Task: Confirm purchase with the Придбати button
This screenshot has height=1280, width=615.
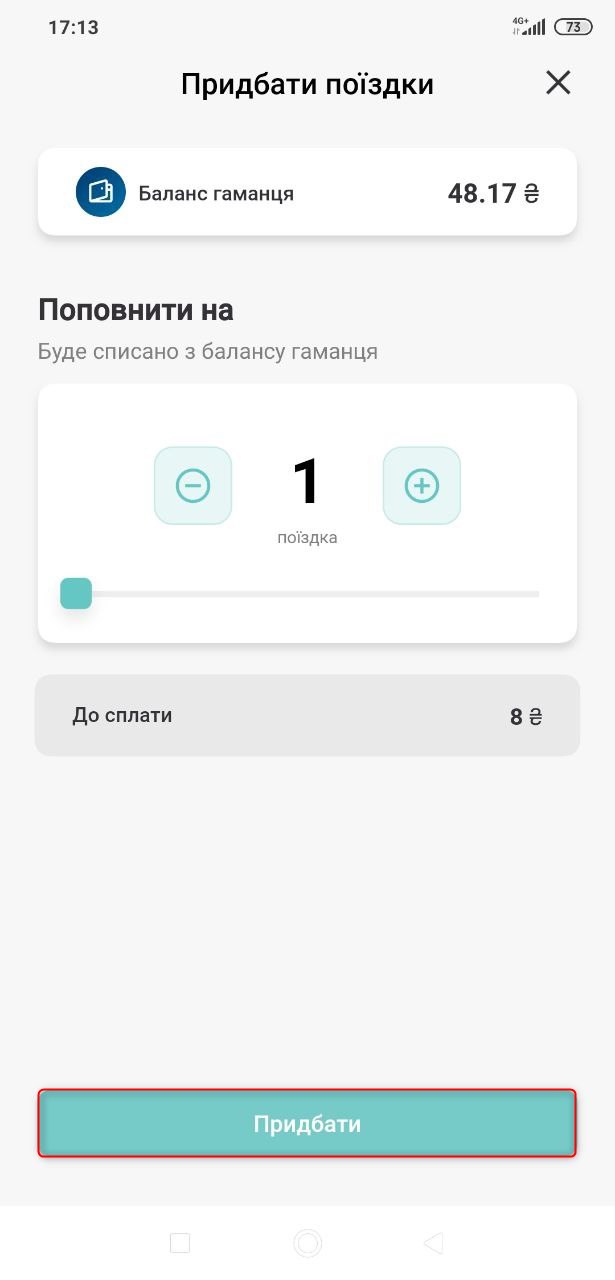Action: [307, 1123]
